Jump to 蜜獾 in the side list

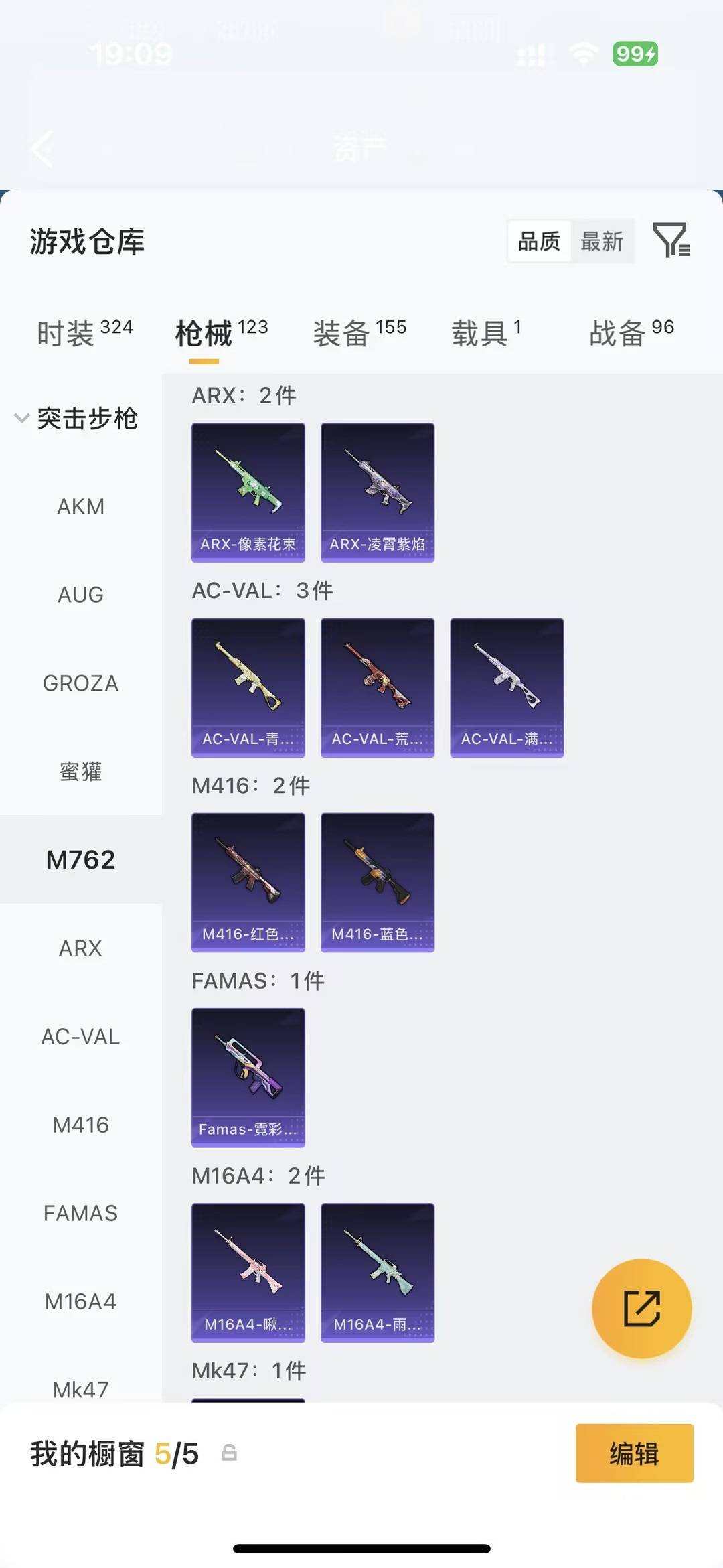pos(81,772)
